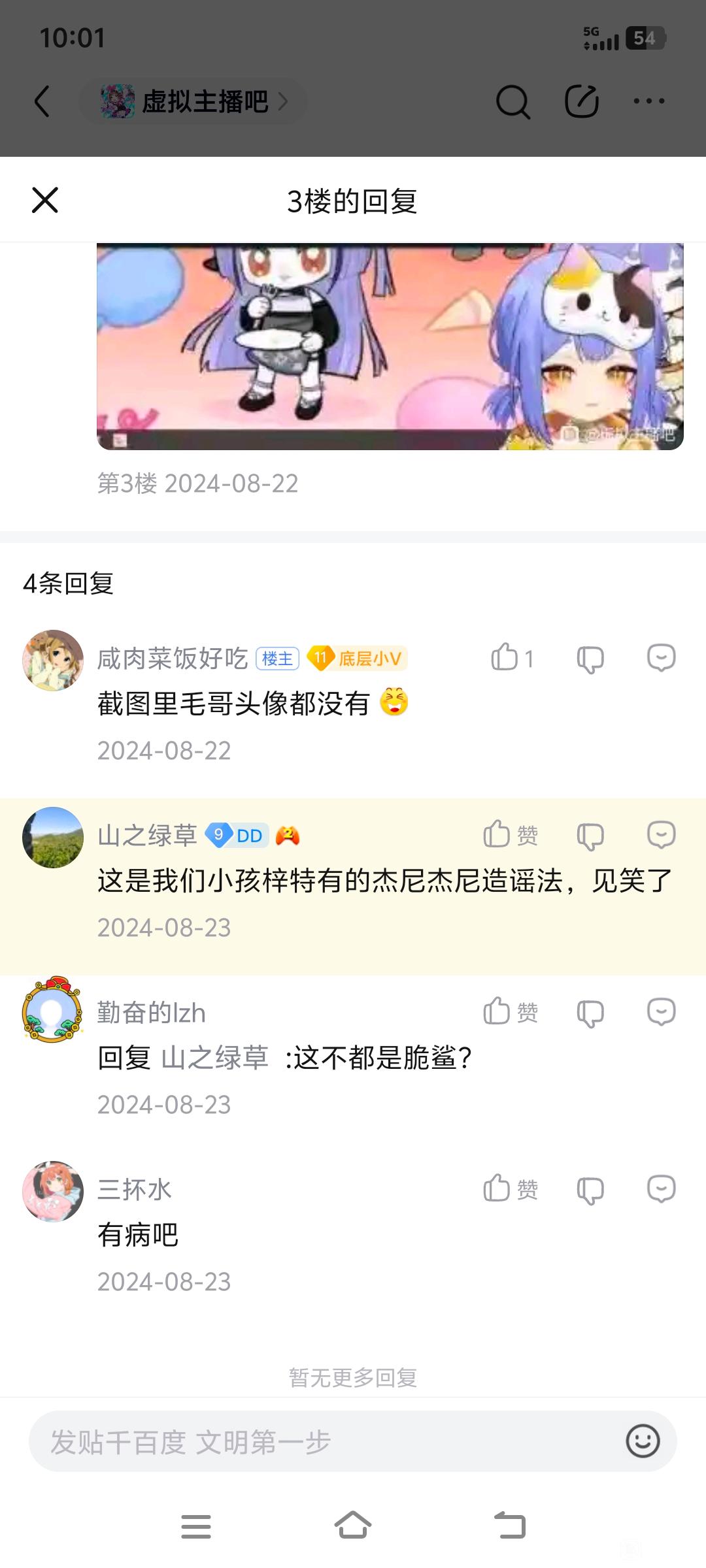
Task: Dislike 咸肉菜饭好吃's reply
Action: (590, 659)
